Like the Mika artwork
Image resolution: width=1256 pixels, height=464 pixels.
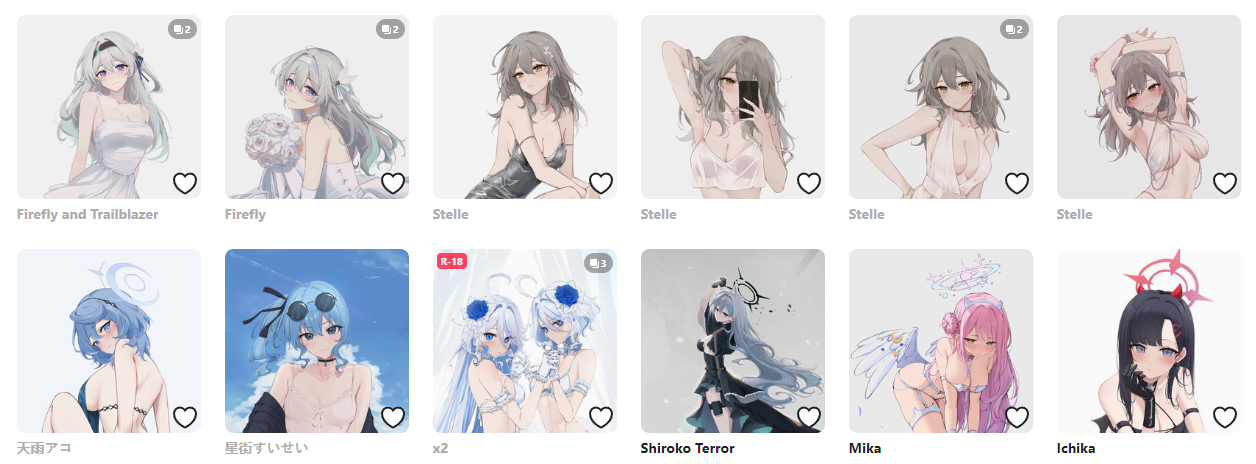1017,417
